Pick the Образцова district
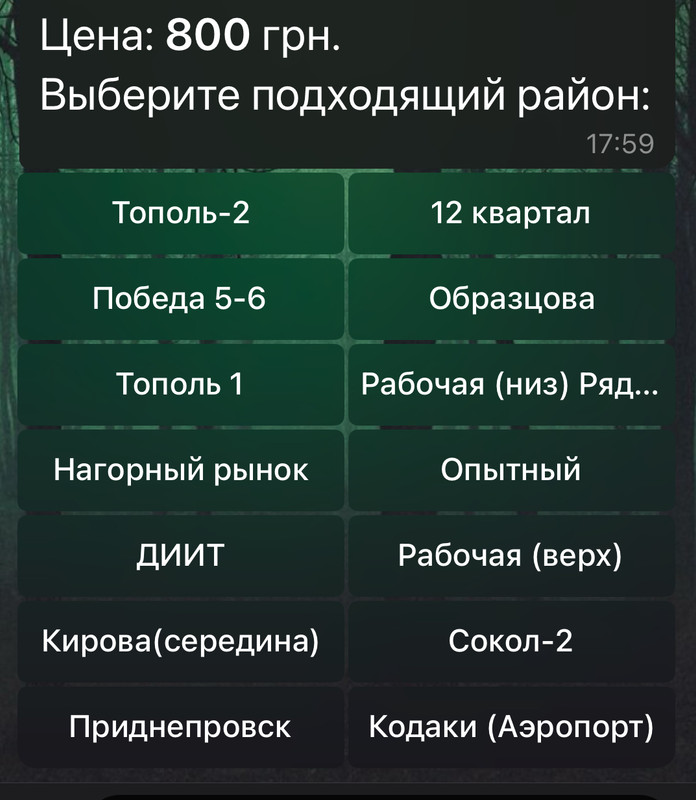This screenshot has height=800, width=696. 511,299
